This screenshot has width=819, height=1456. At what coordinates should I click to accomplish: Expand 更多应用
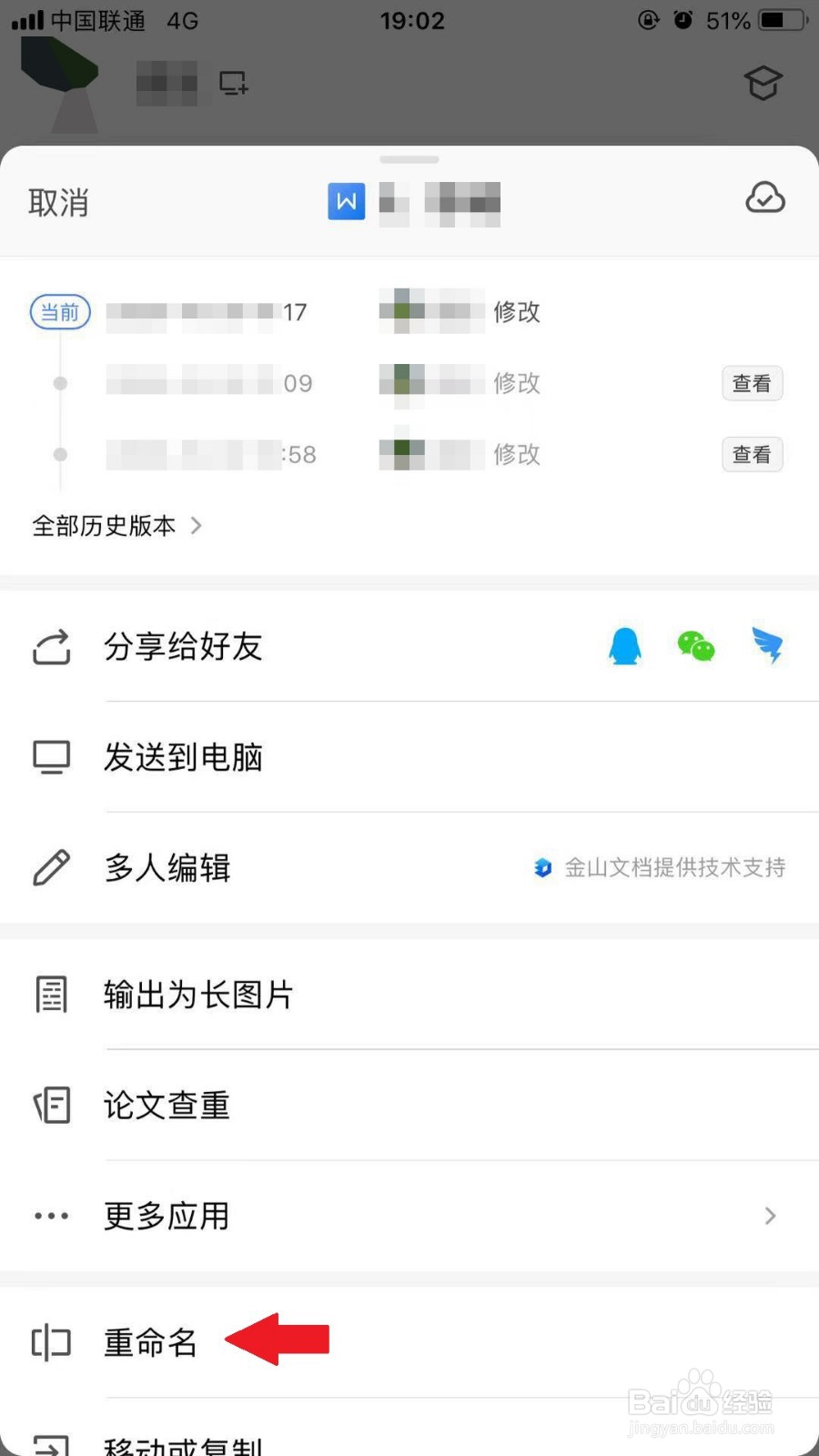[x=409, y=1216]
